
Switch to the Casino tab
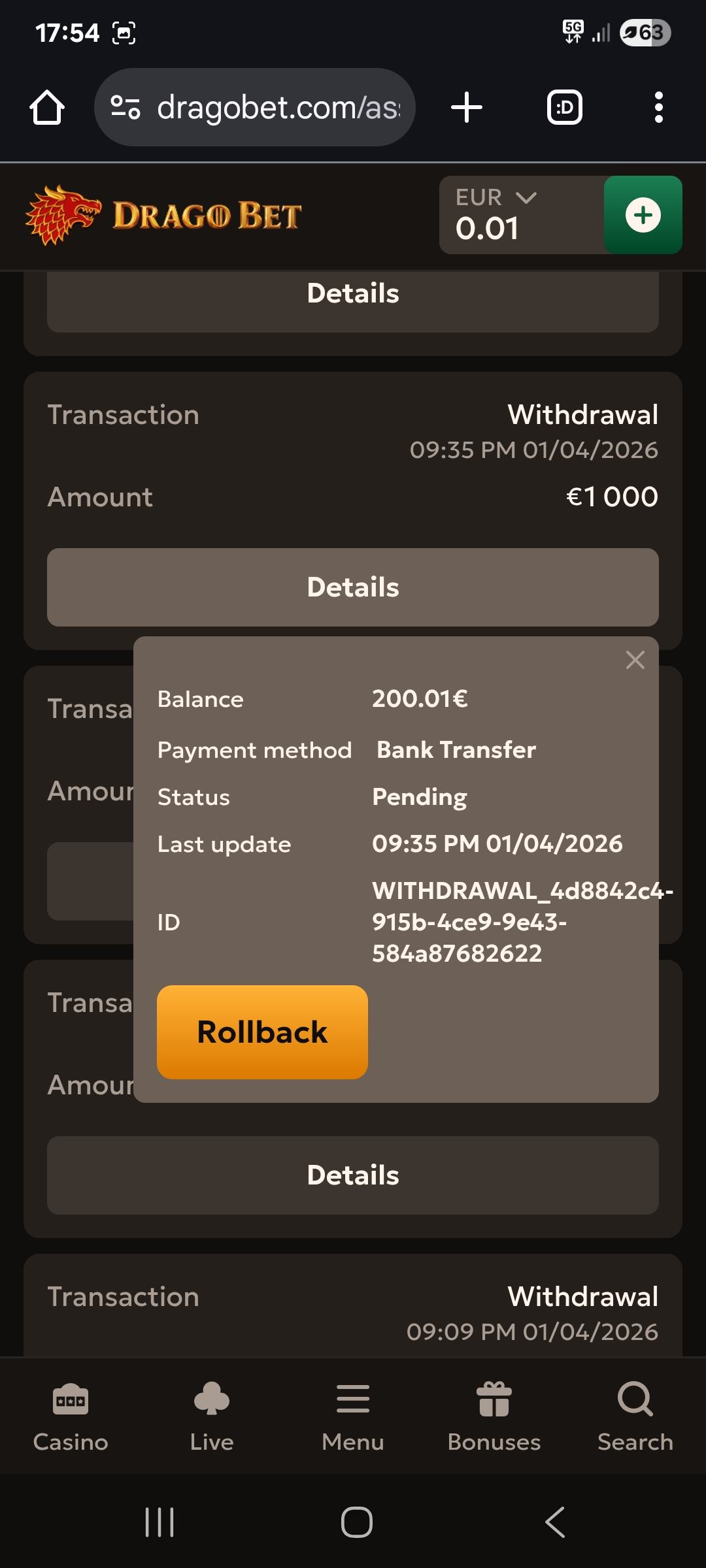click(x=71, y=1414)
